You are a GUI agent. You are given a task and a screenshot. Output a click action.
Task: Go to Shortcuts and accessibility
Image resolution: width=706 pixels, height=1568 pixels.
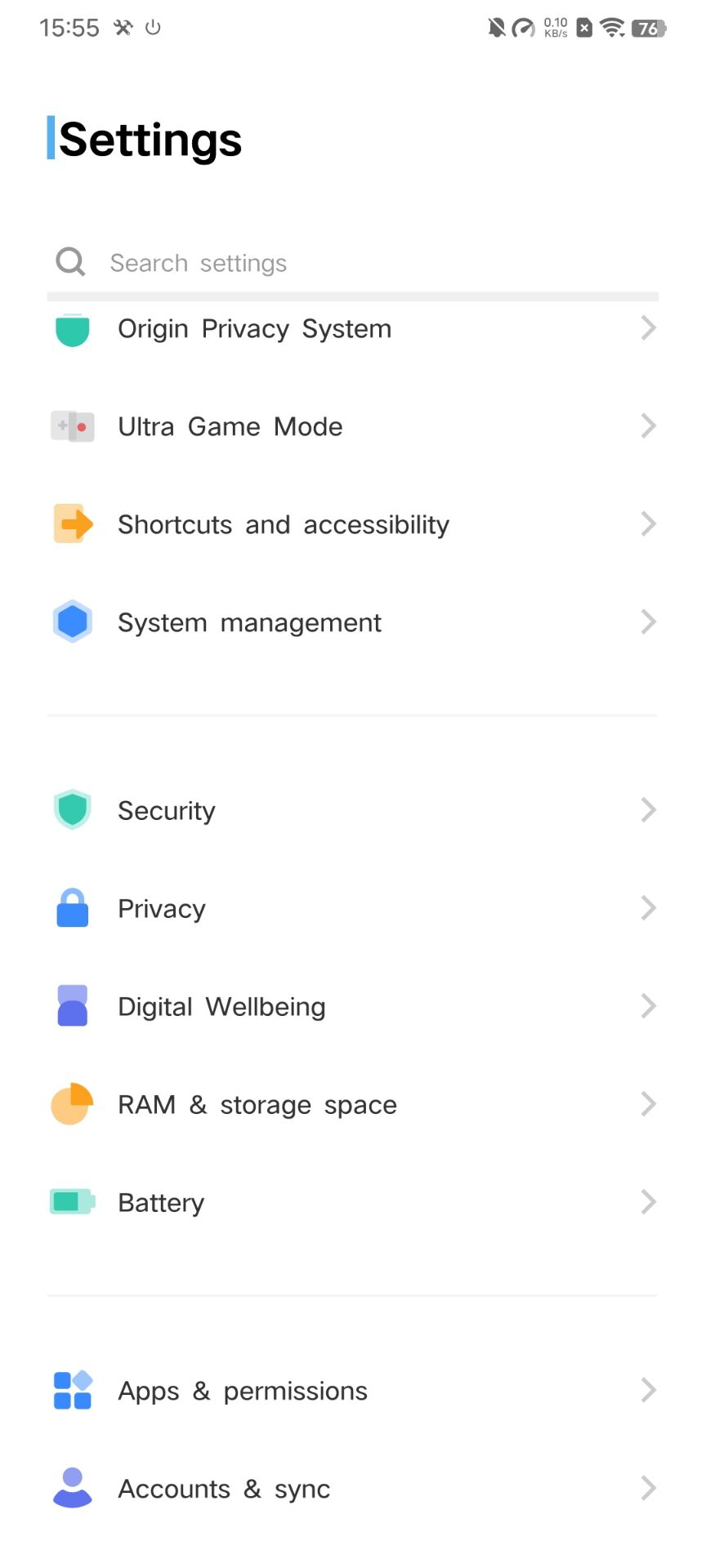point(351,524)
